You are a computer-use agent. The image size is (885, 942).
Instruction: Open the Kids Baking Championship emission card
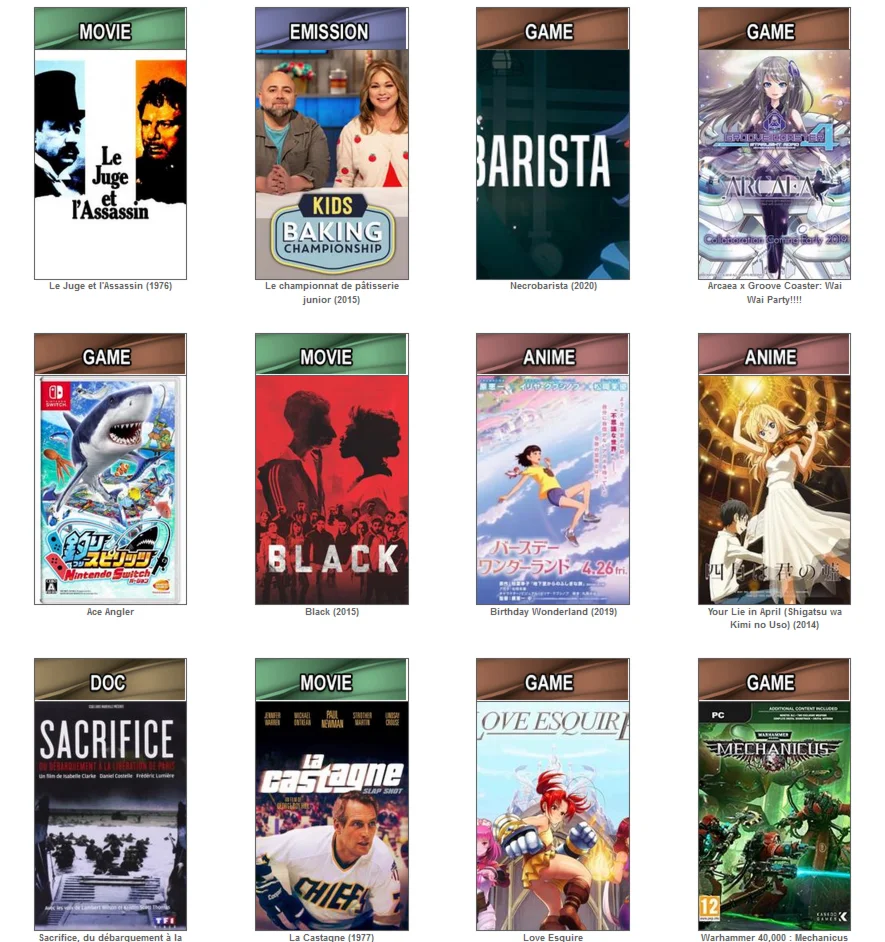(x=331, y=164)
